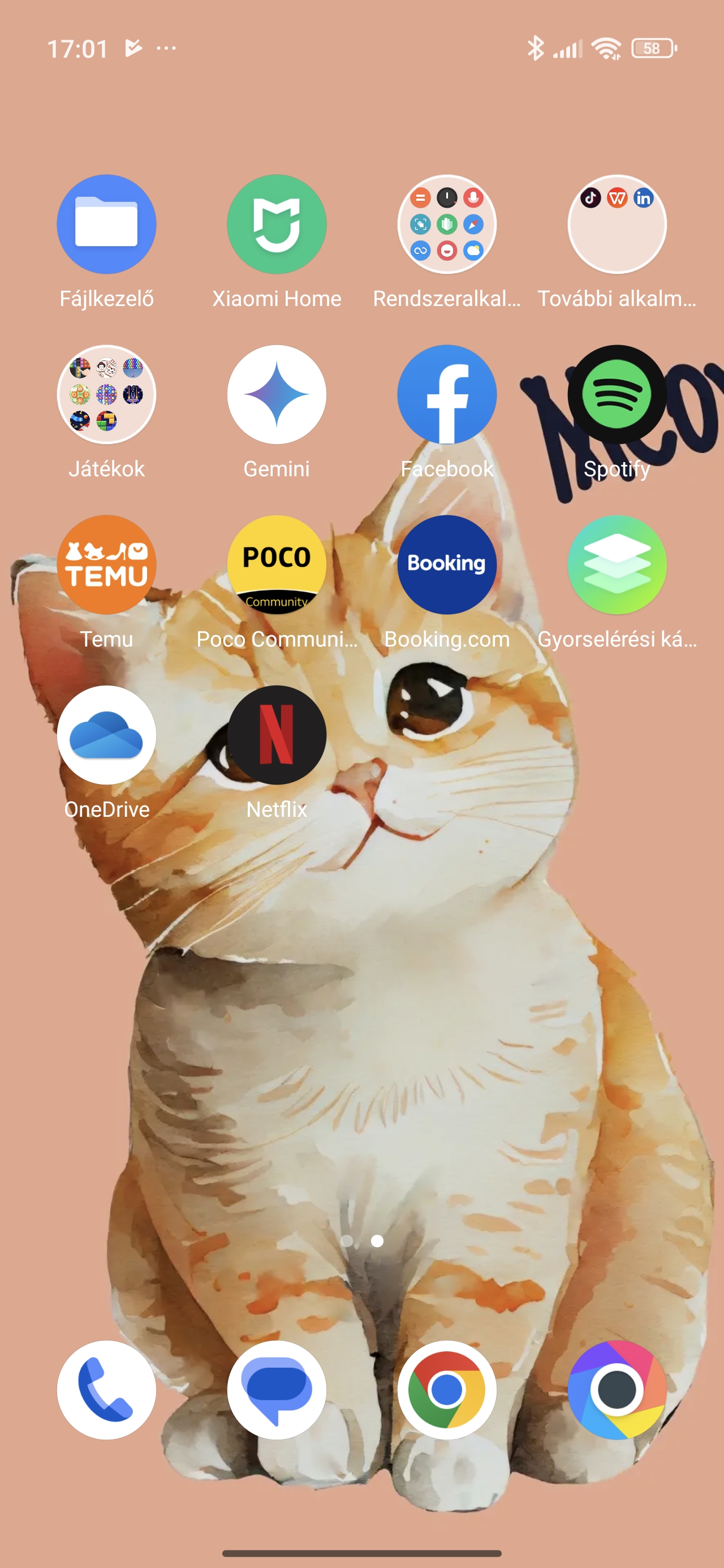Start Spotify
724x1568 pixels.
coord(617,394)
